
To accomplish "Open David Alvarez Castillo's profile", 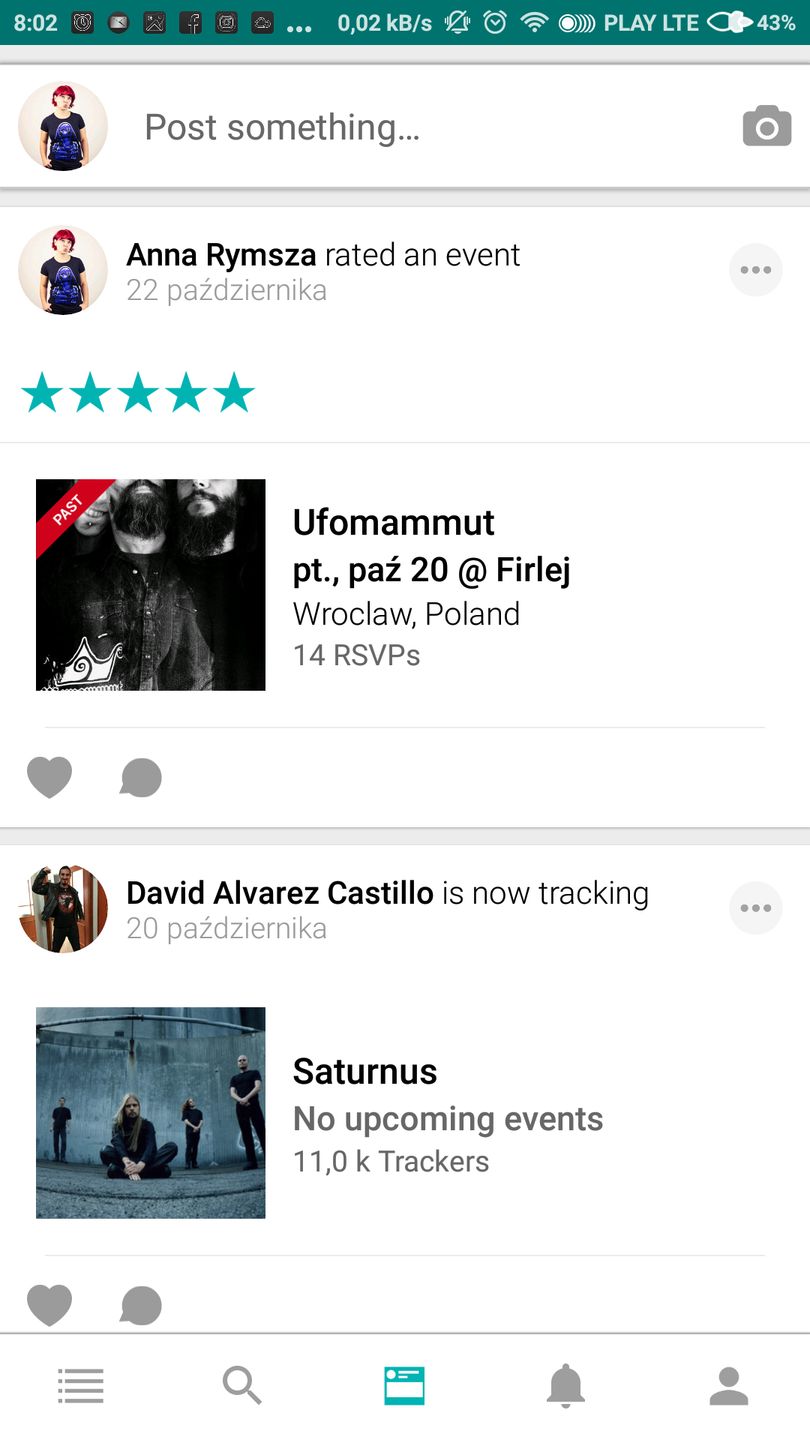I will (63, 908).
